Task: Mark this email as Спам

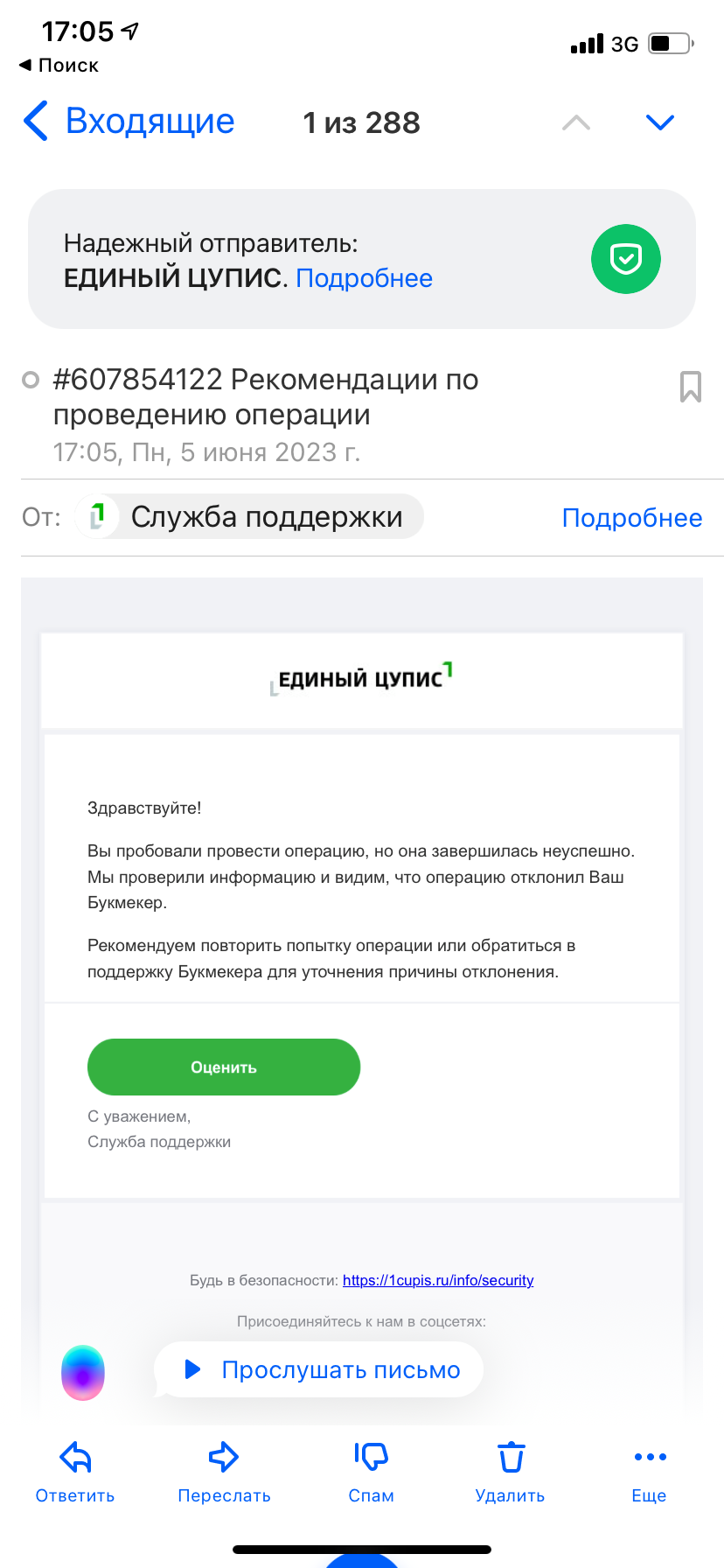Action: point(371,1472)
